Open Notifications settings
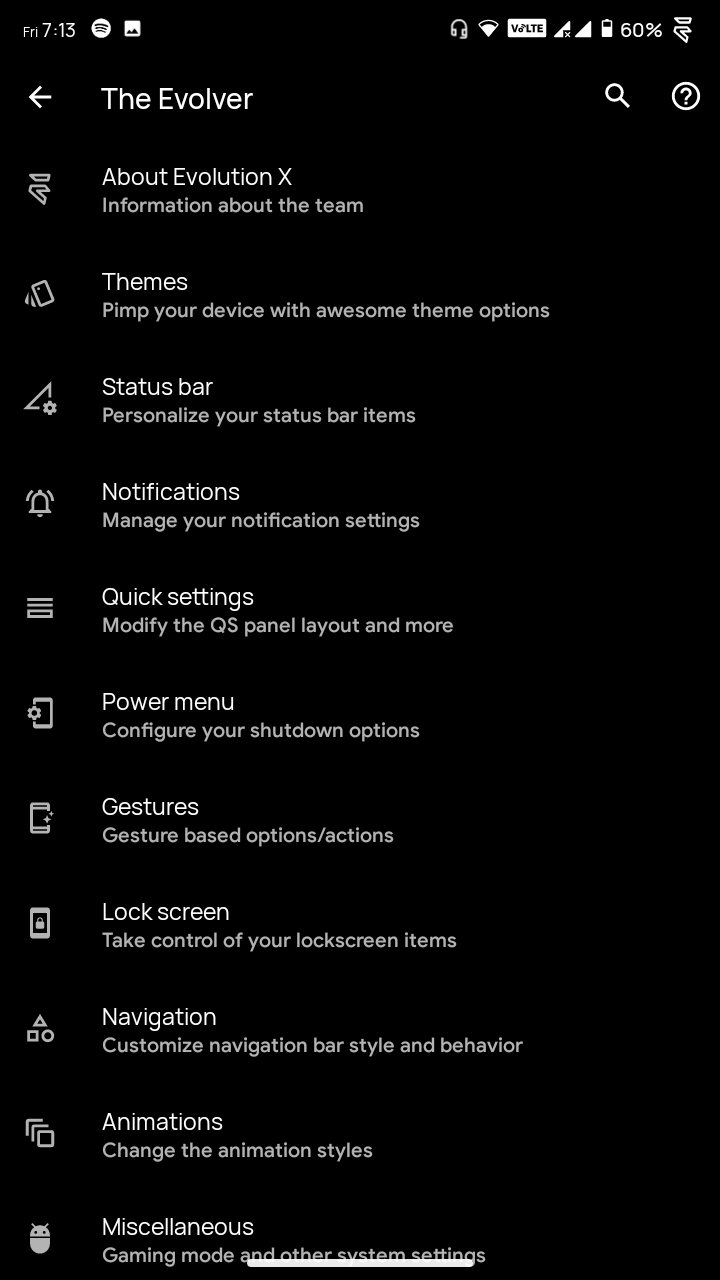The height and width of the screenshot is (1280, 720). (260, 505)
